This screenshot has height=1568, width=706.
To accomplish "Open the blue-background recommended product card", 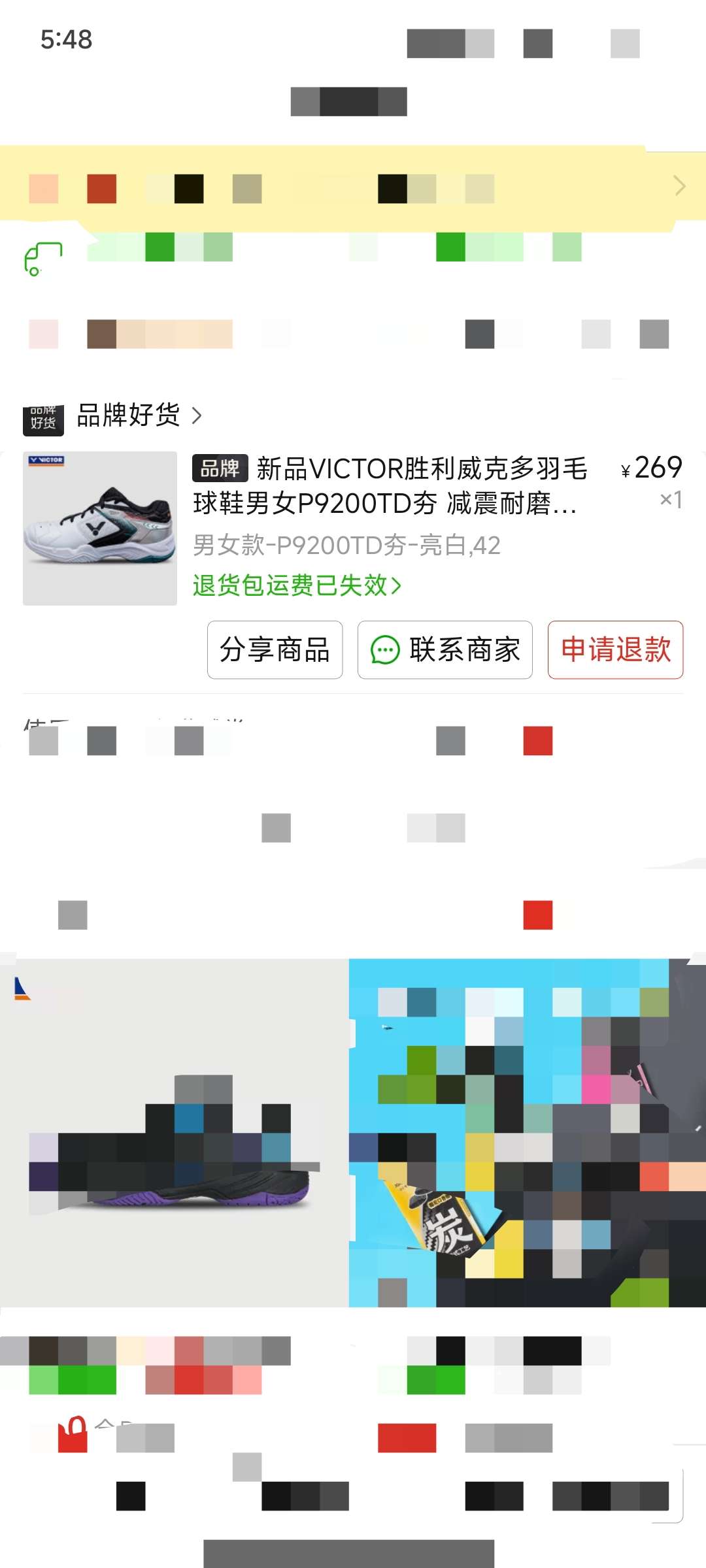I will pyautogui.click(x=527, y=1132).
